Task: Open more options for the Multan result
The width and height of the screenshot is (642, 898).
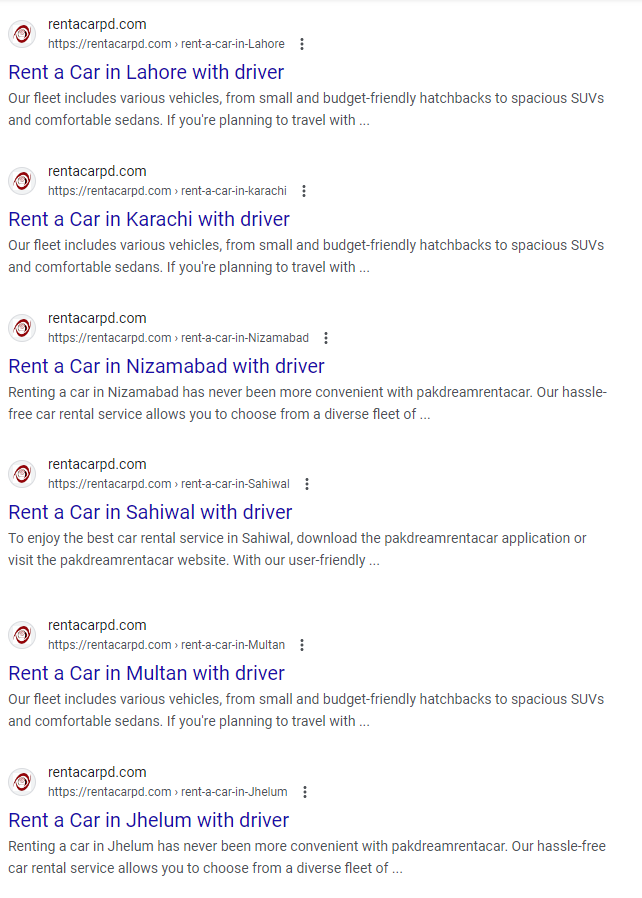Action: tap(302, 645)
